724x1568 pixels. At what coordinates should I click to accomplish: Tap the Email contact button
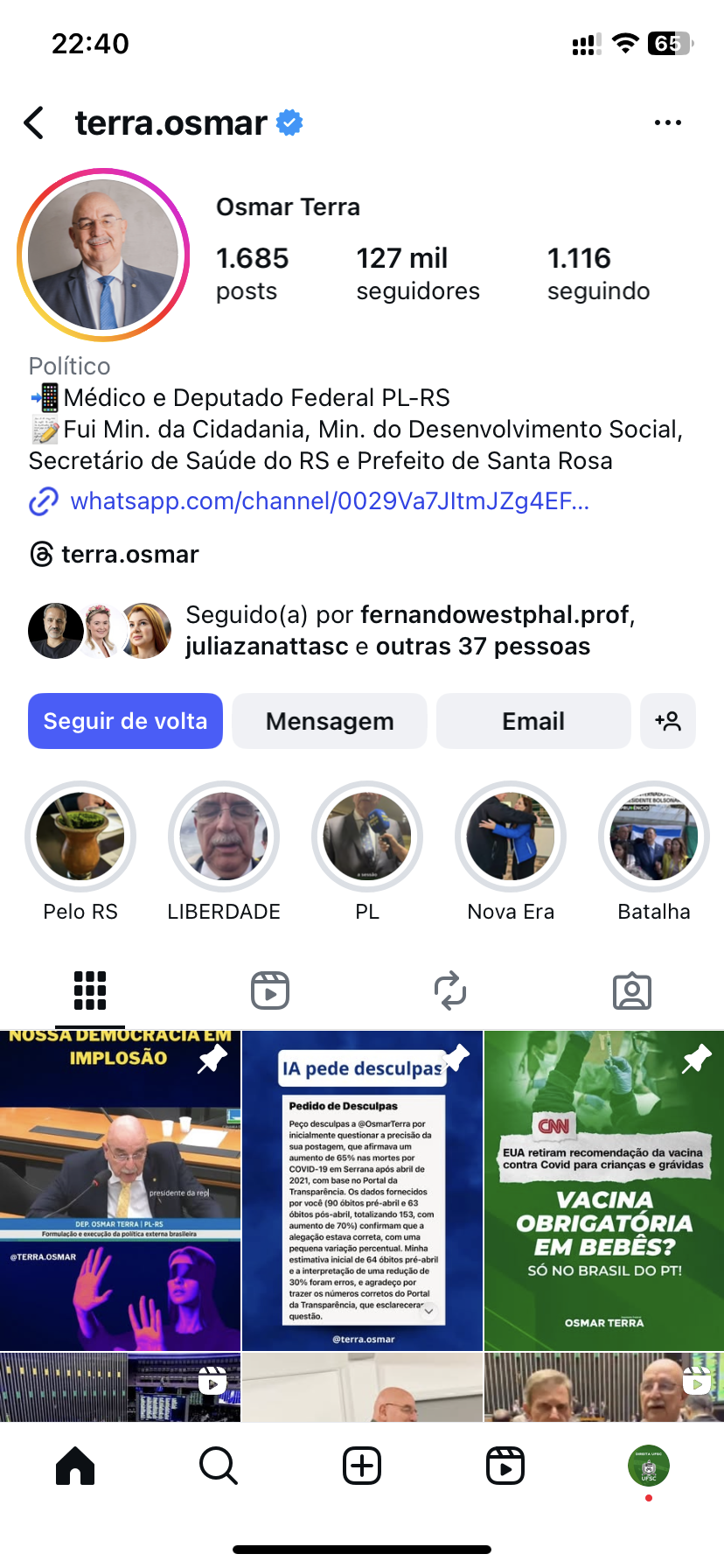[533, 721]
